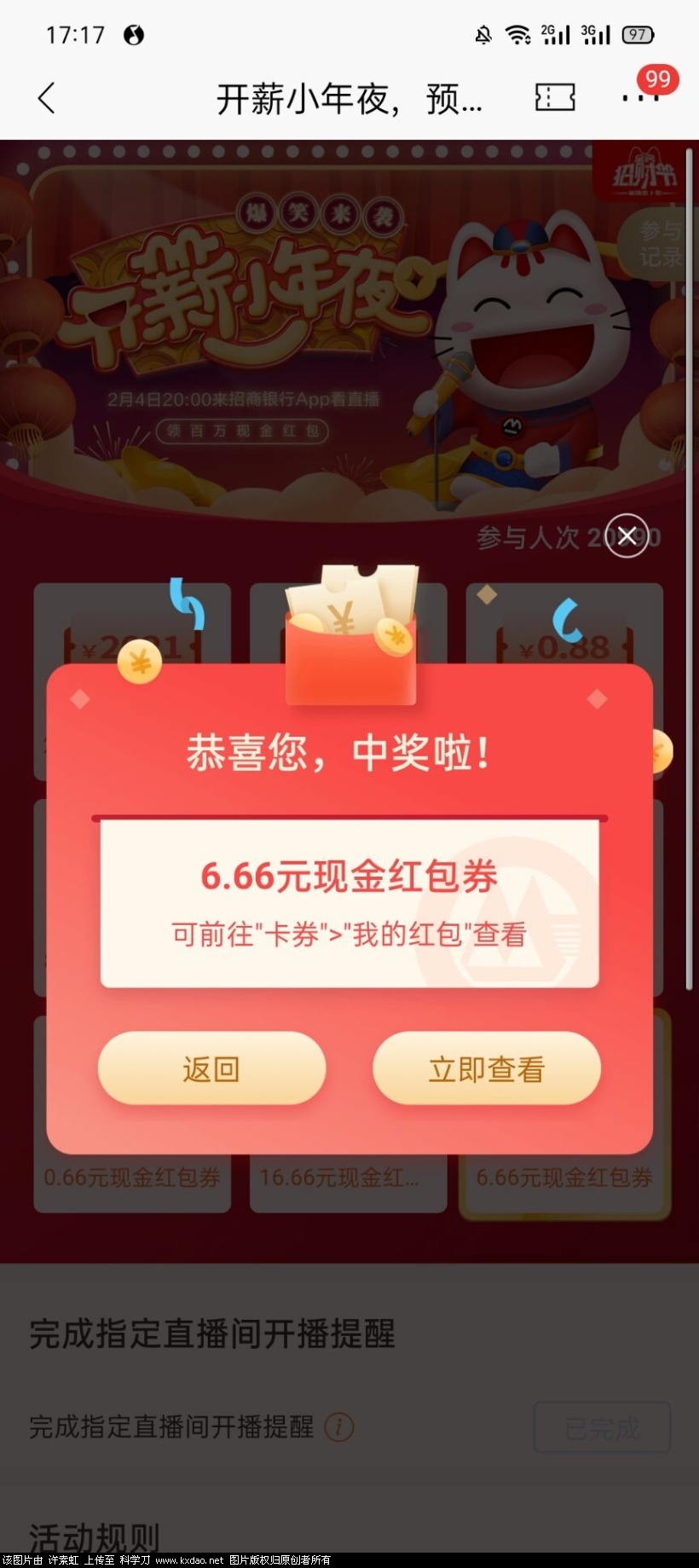The height and width of the screenshot is (1568, 699).
Task: Close the prize popup with X
Action: pos(627,535)
